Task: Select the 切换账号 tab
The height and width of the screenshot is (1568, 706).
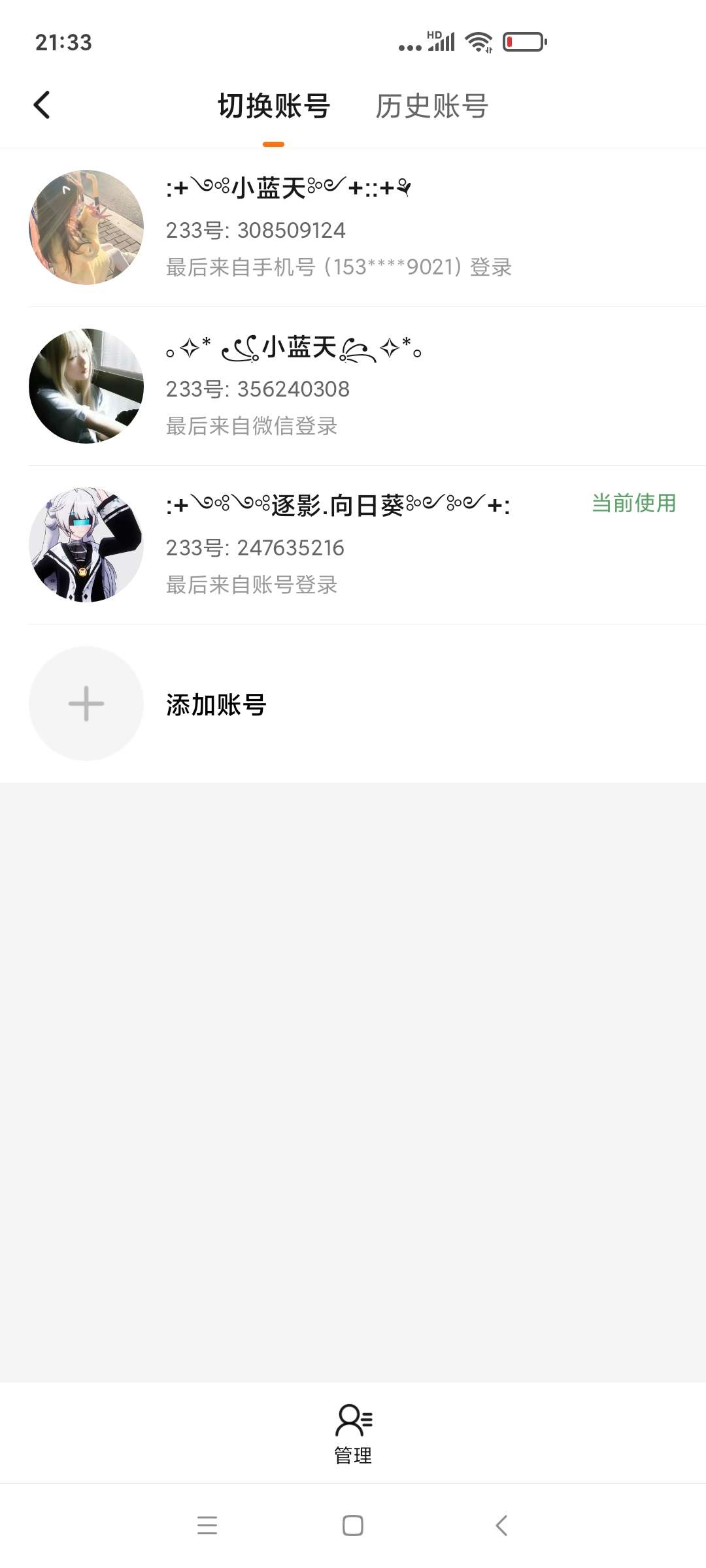Action: click(x=274, y=106)
